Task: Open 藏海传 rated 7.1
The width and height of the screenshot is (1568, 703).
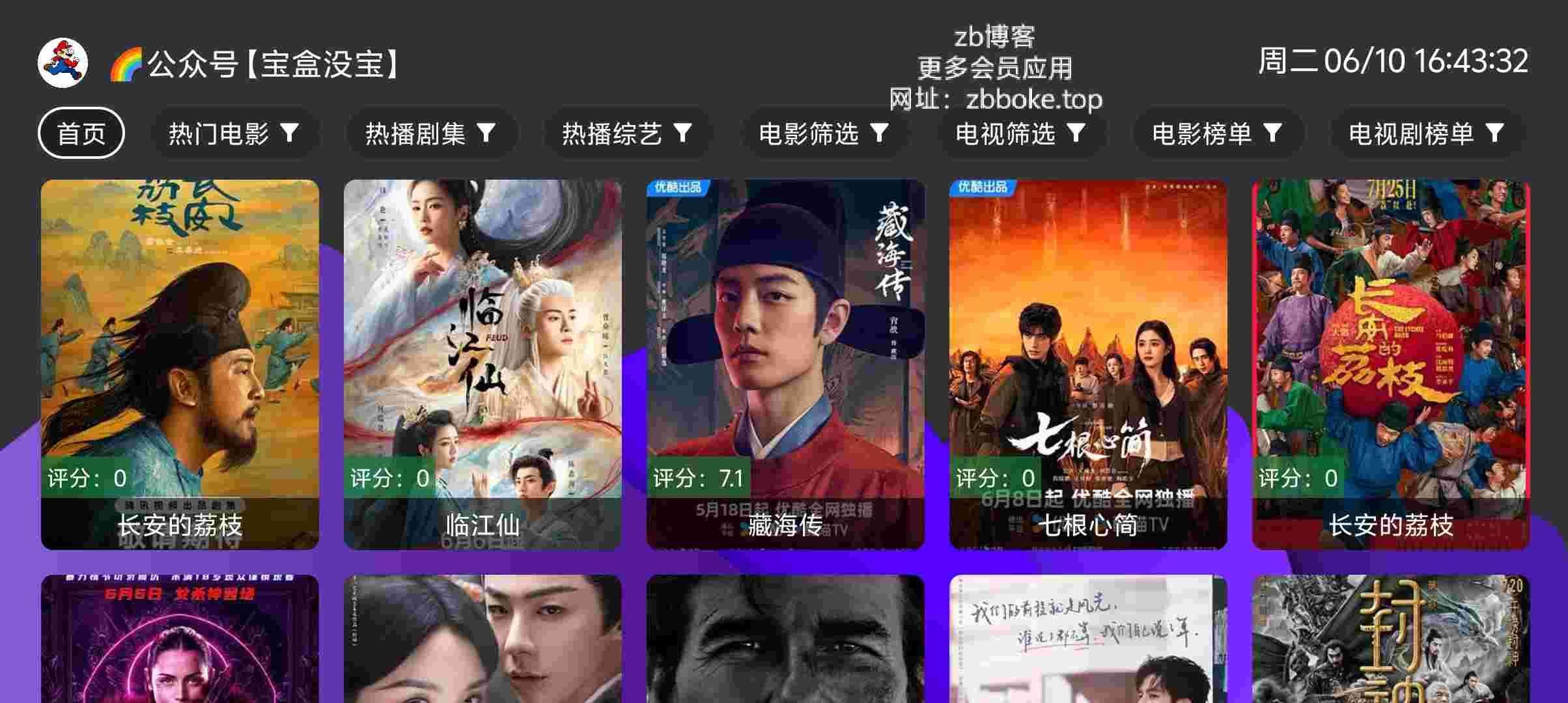Action: (785, 365)
